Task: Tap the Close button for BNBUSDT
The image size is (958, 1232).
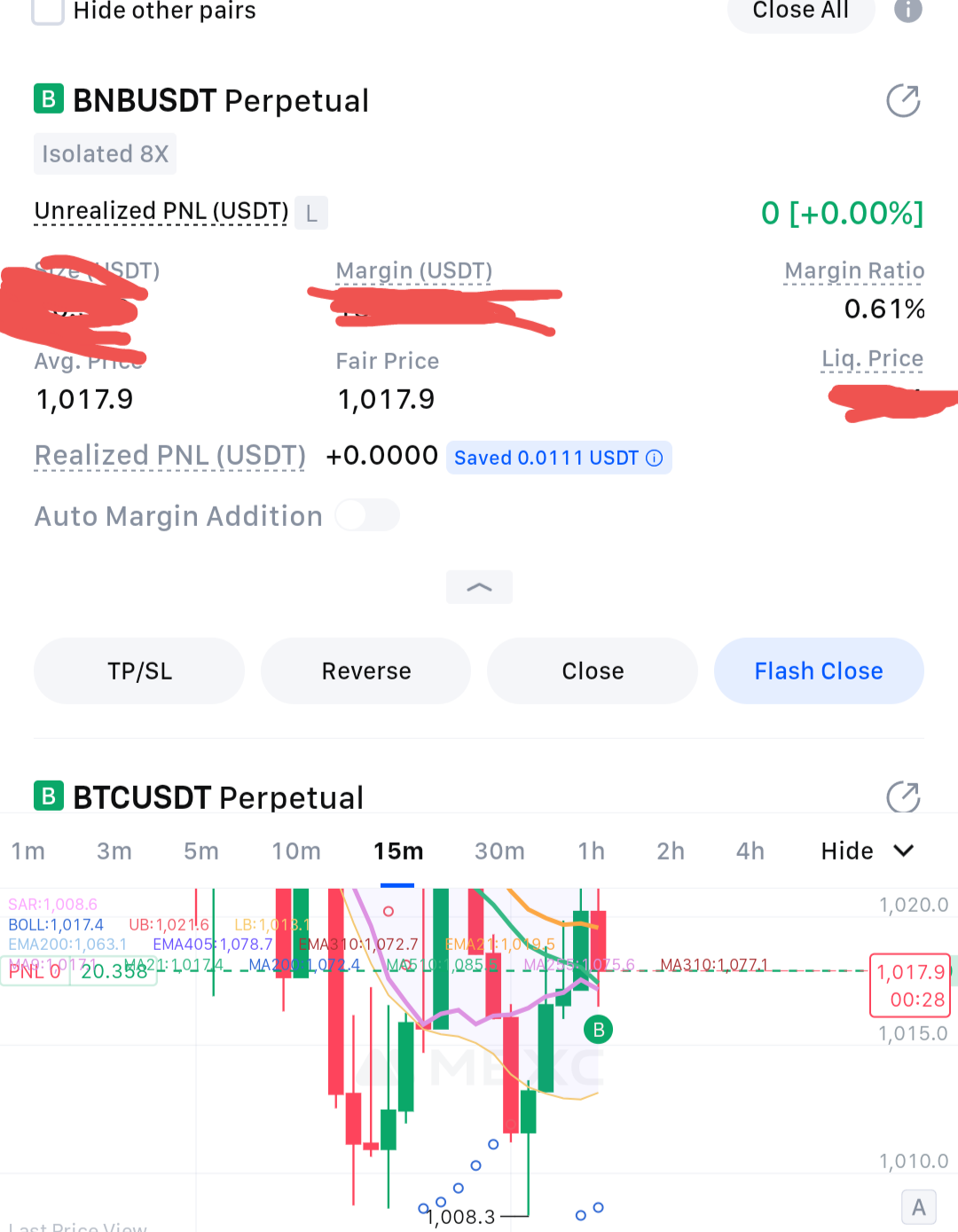Action: (593, 671)
